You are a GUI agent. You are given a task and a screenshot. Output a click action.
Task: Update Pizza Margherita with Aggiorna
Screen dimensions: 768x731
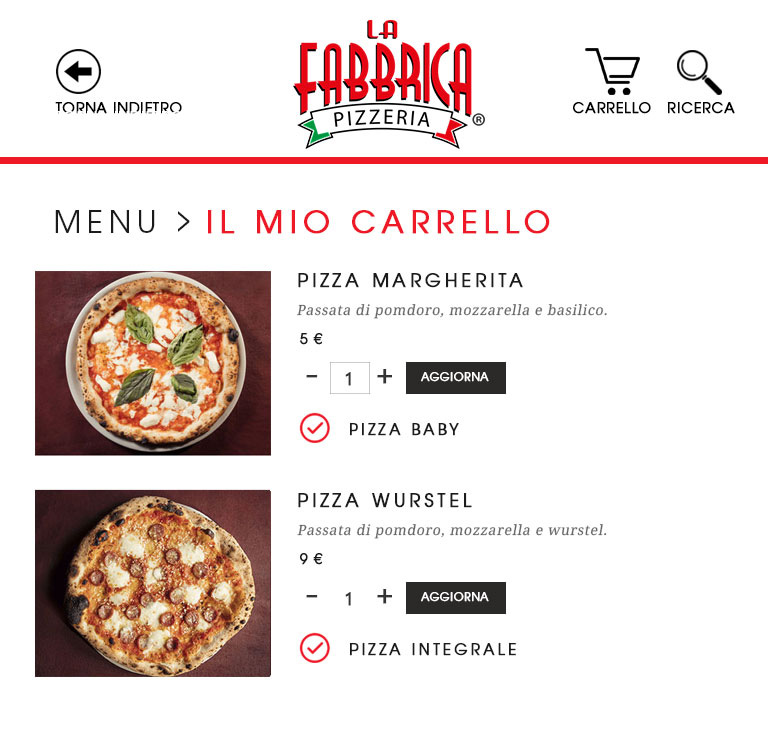point(455,378)
